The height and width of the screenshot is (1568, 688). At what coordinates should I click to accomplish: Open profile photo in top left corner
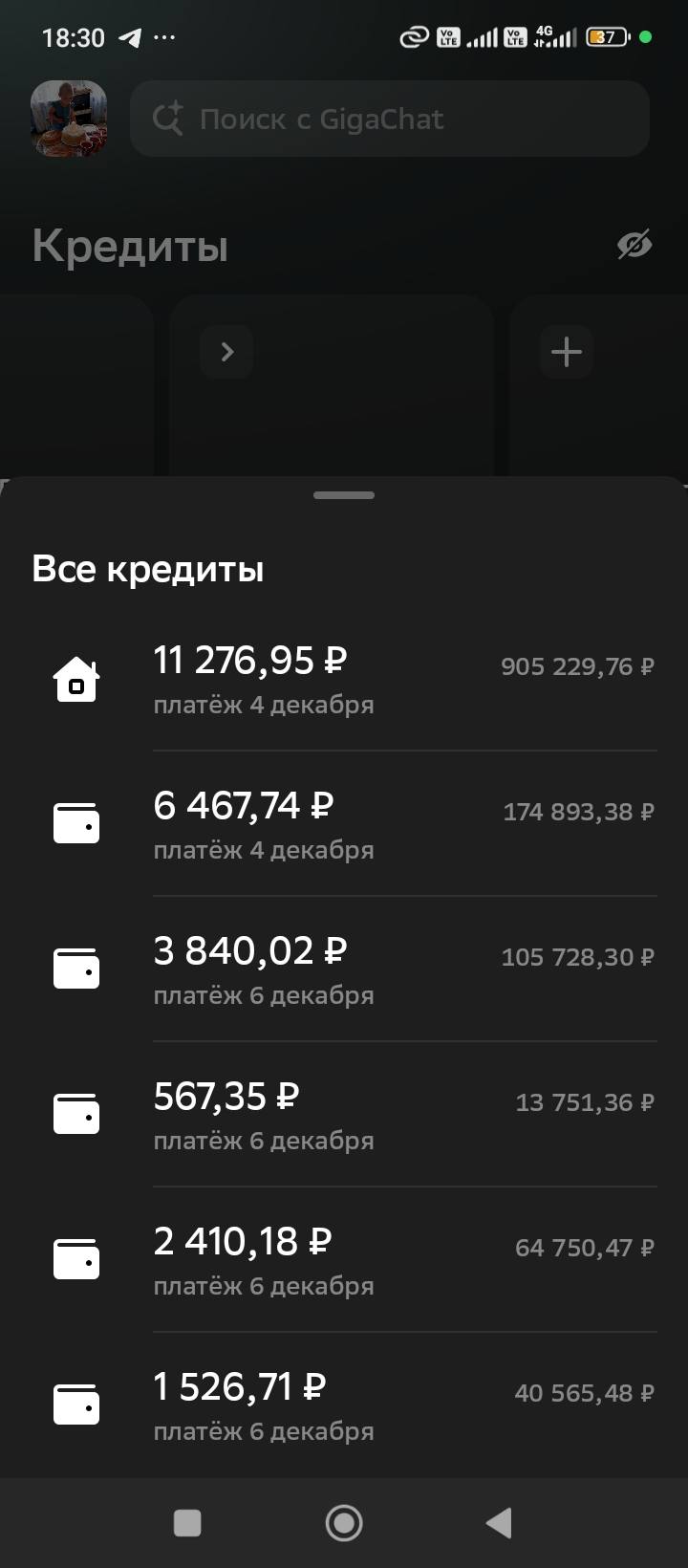coord(68,119)
